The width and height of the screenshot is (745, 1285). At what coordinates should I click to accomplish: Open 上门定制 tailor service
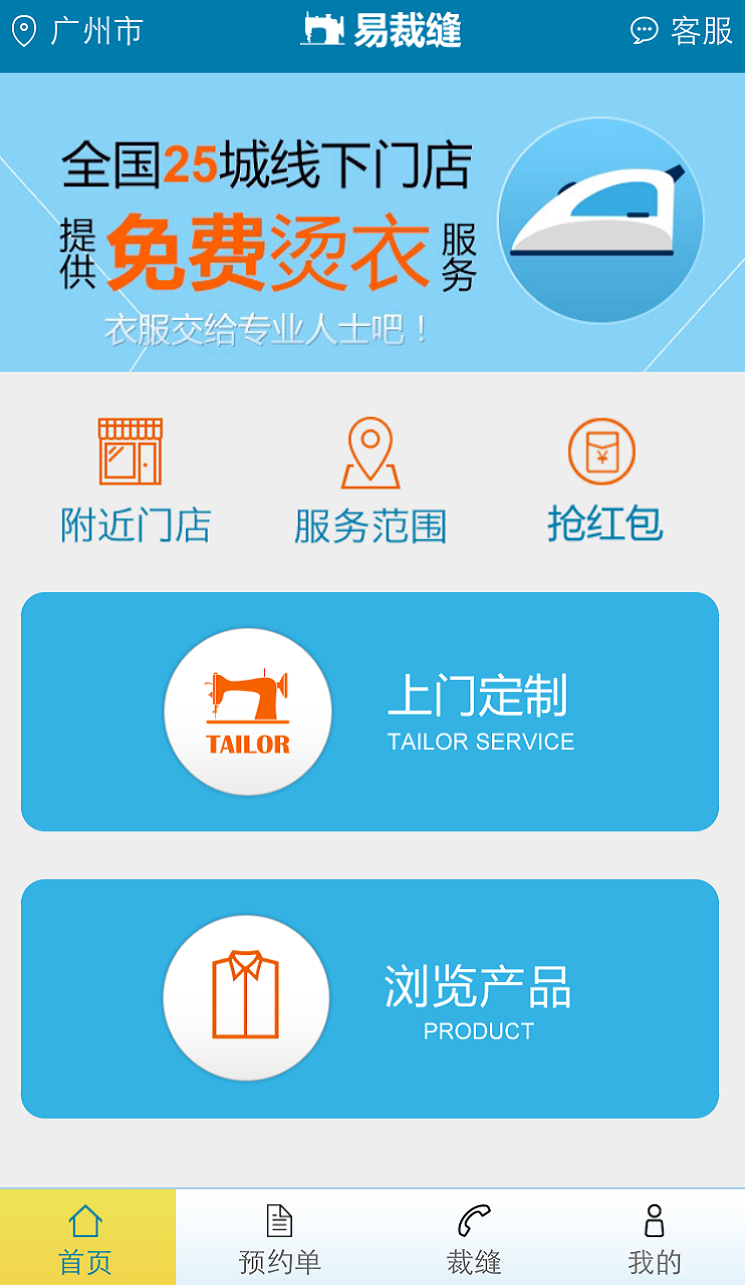click(x=370, y=711)
